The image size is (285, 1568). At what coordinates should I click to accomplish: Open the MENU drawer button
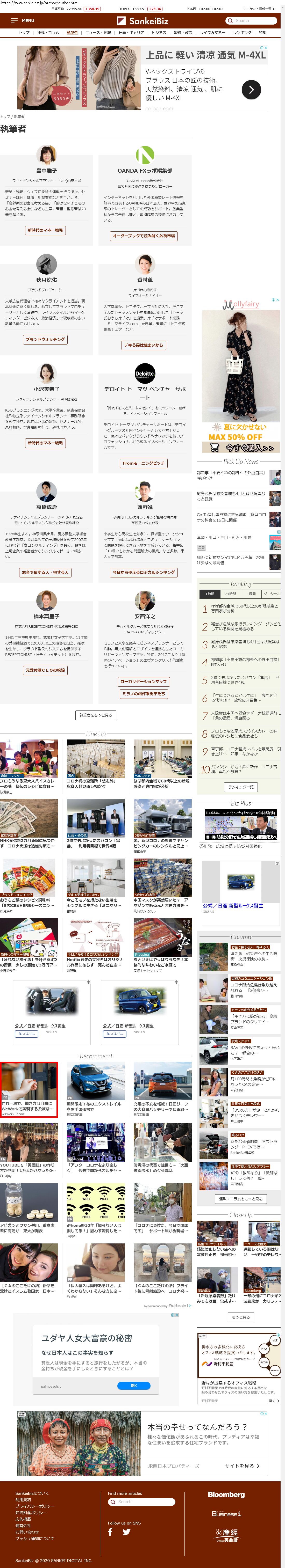pos(23,21)
